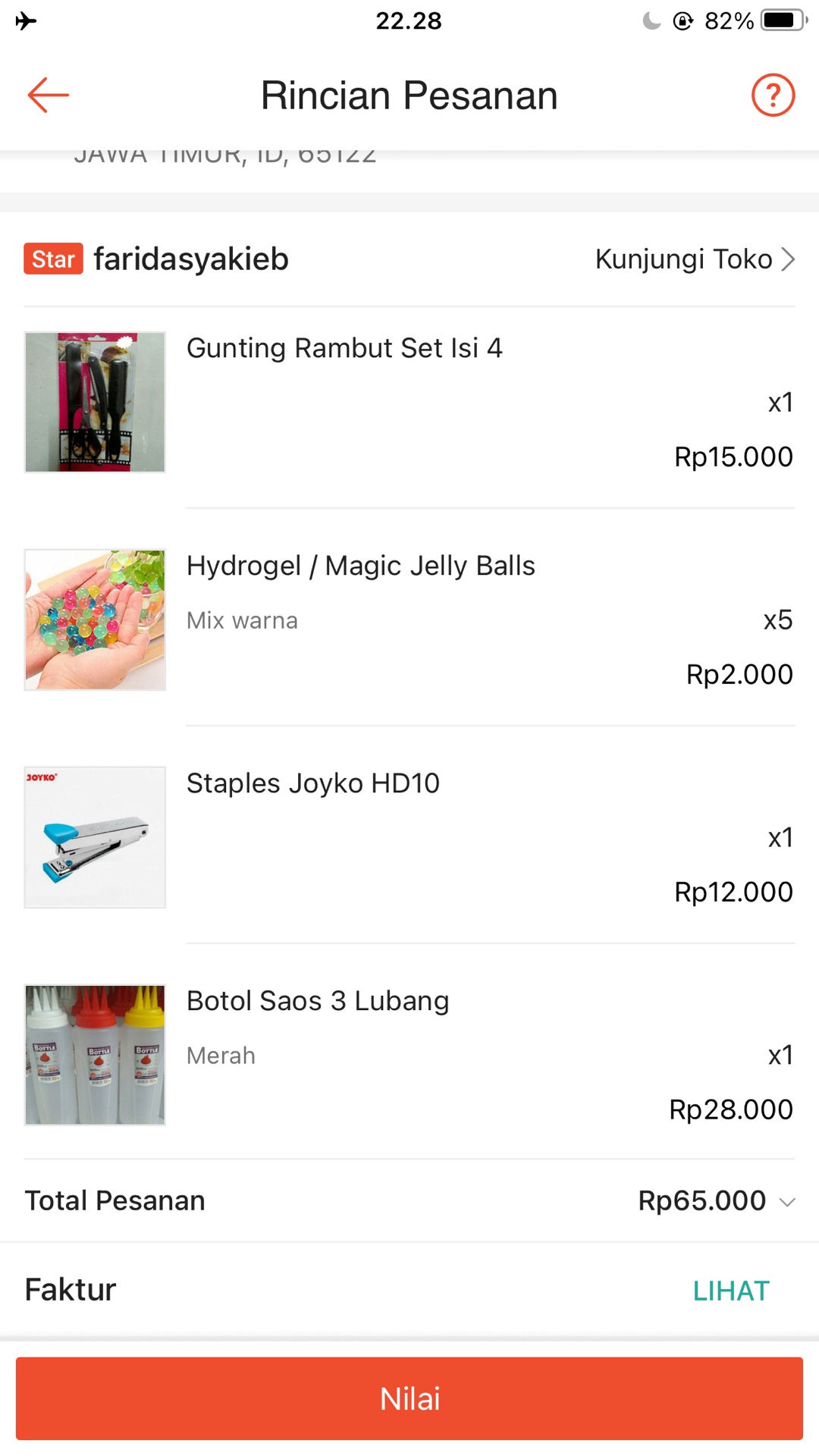
Task: Select the Gunting Rambut Set product name
Action: click(345, 348)
